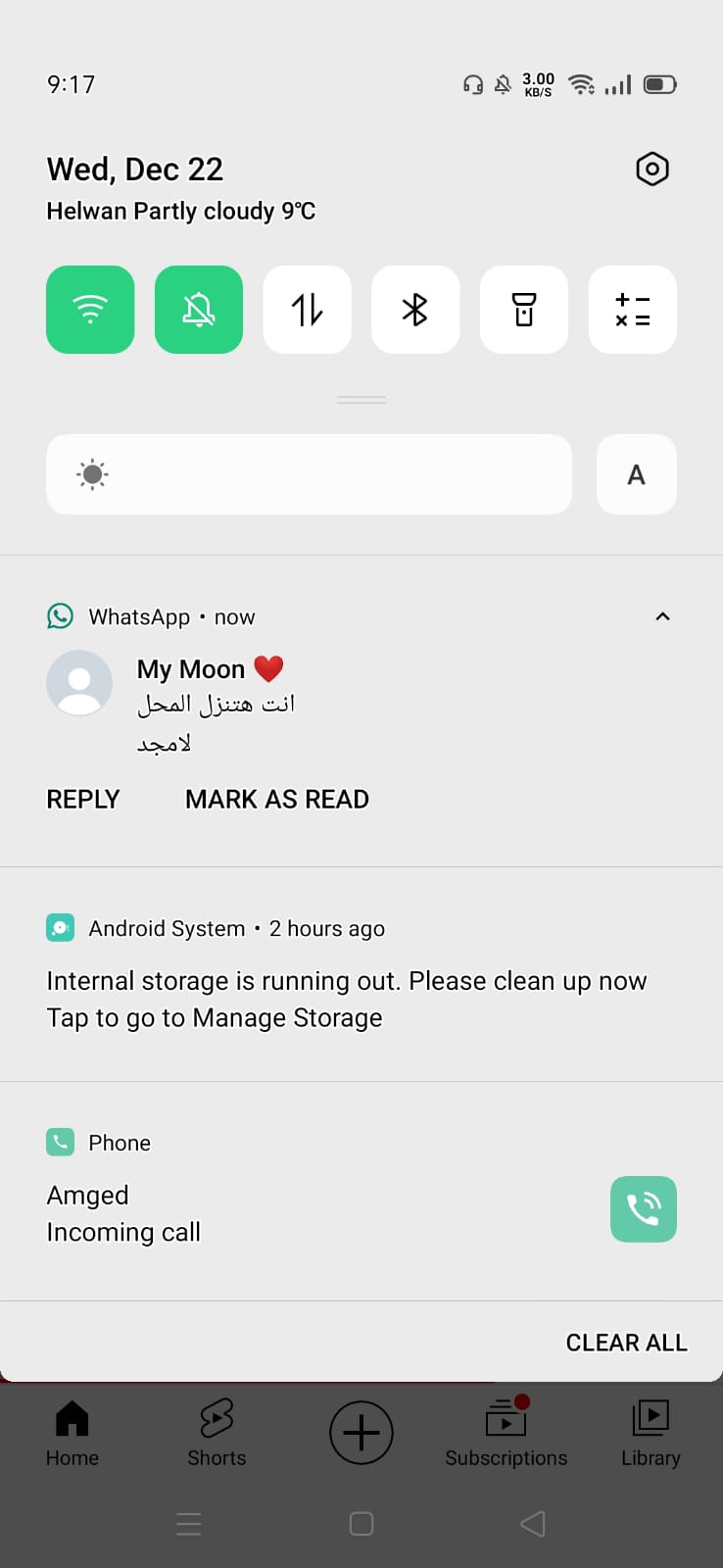Collapse the WhatsApp notification chevron

pos(662,616)
